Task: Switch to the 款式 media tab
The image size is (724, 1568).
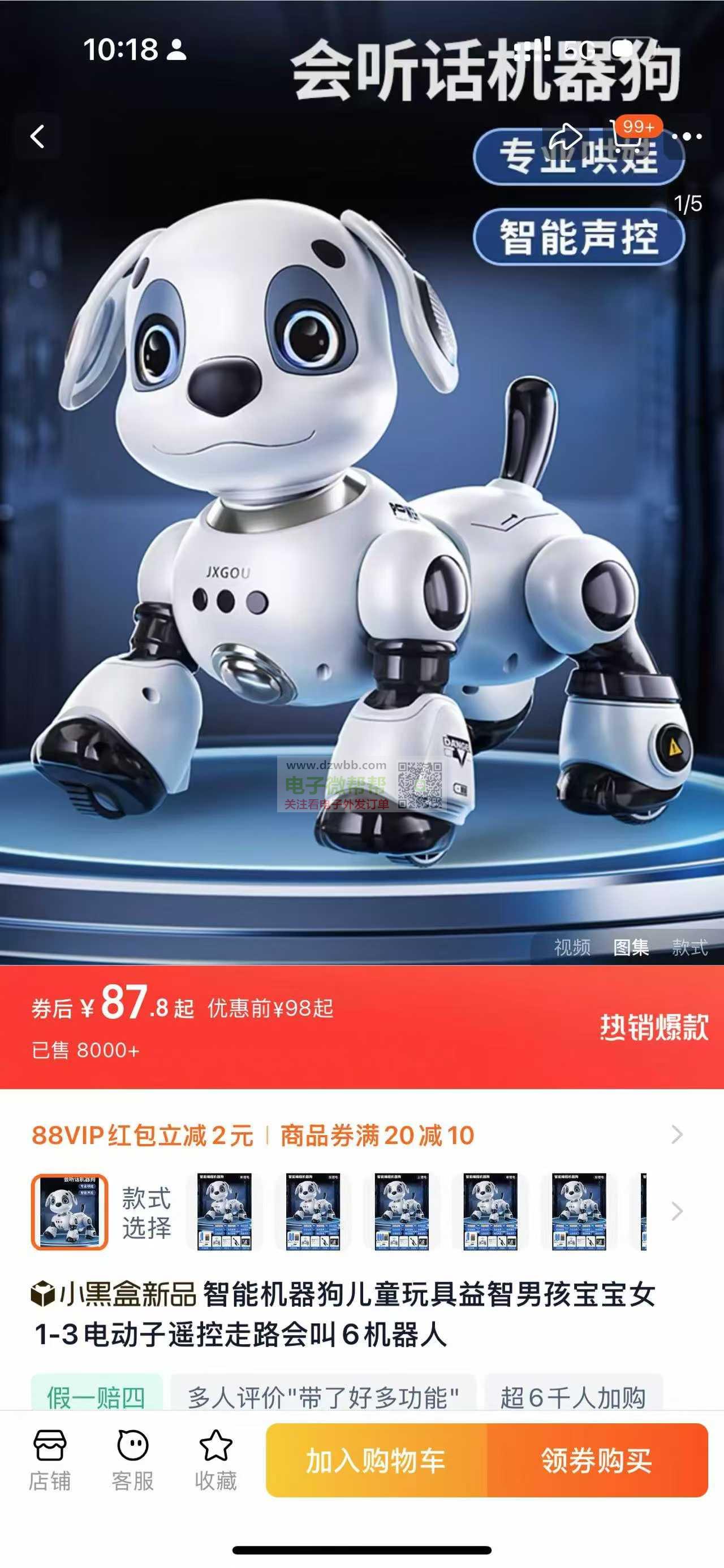Action: (x=690, y=947)
